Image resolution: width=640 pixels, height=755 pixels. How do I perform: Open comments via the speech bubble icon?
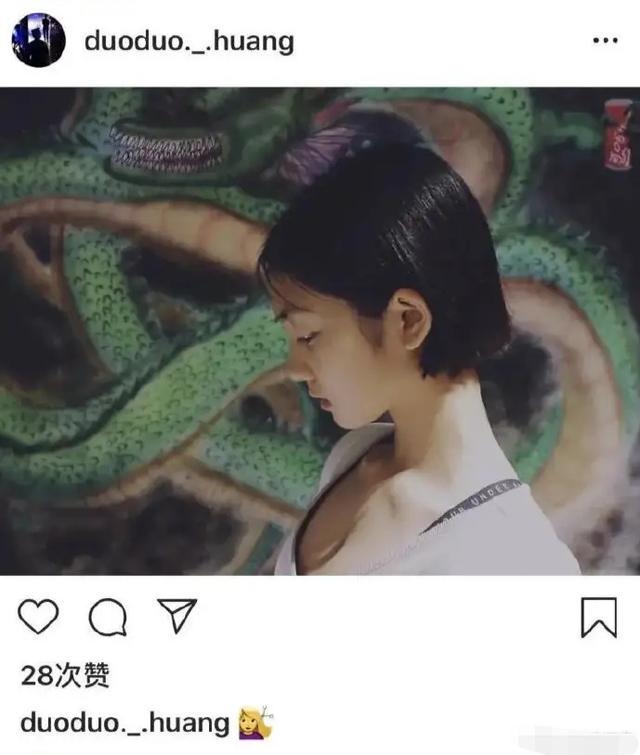pyautogui.click(x=107, y=618)
